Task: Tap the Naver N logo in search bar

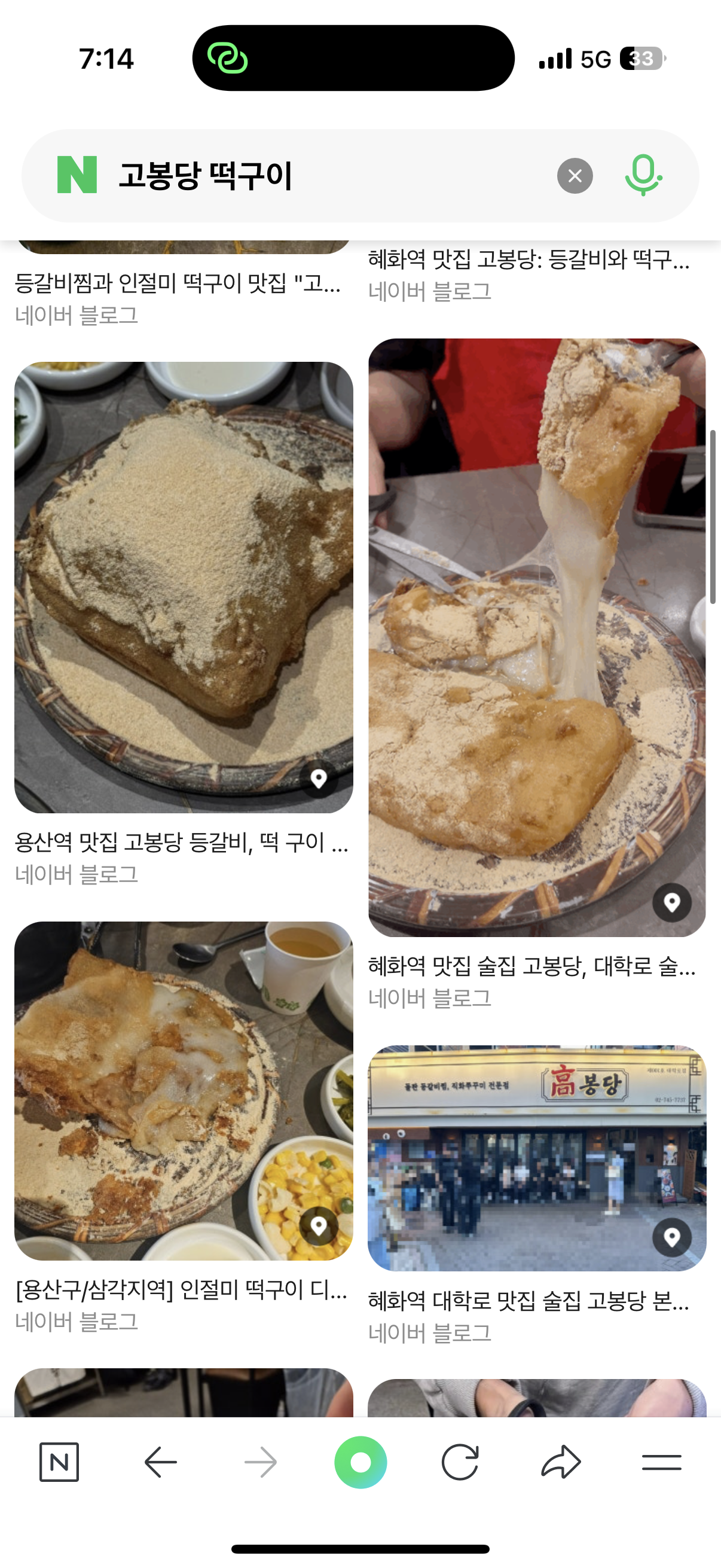Action: pos(77,175)
